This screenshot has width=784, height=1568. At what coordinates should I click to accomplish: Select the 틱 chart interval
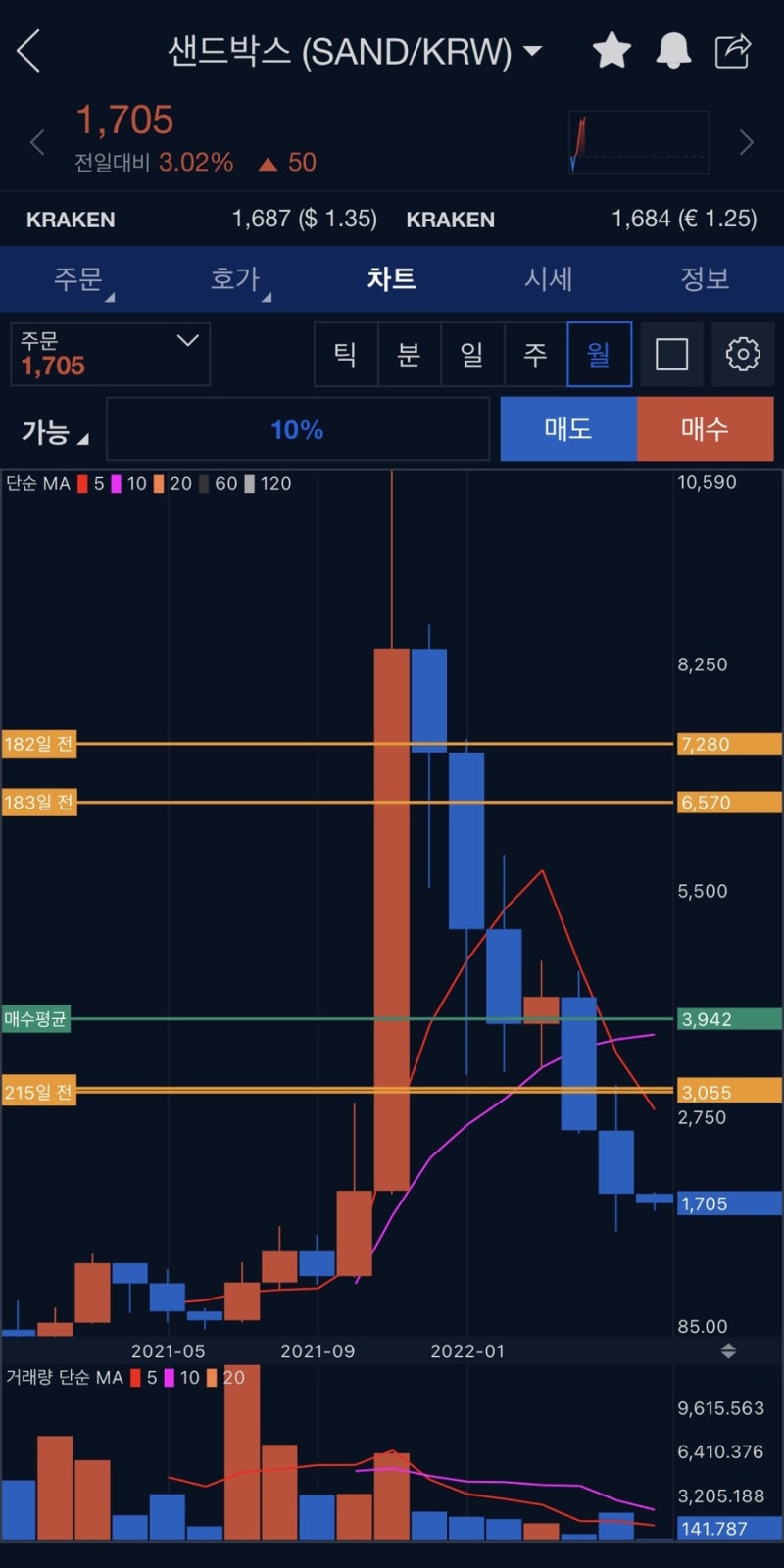click(x=346, y=354)
